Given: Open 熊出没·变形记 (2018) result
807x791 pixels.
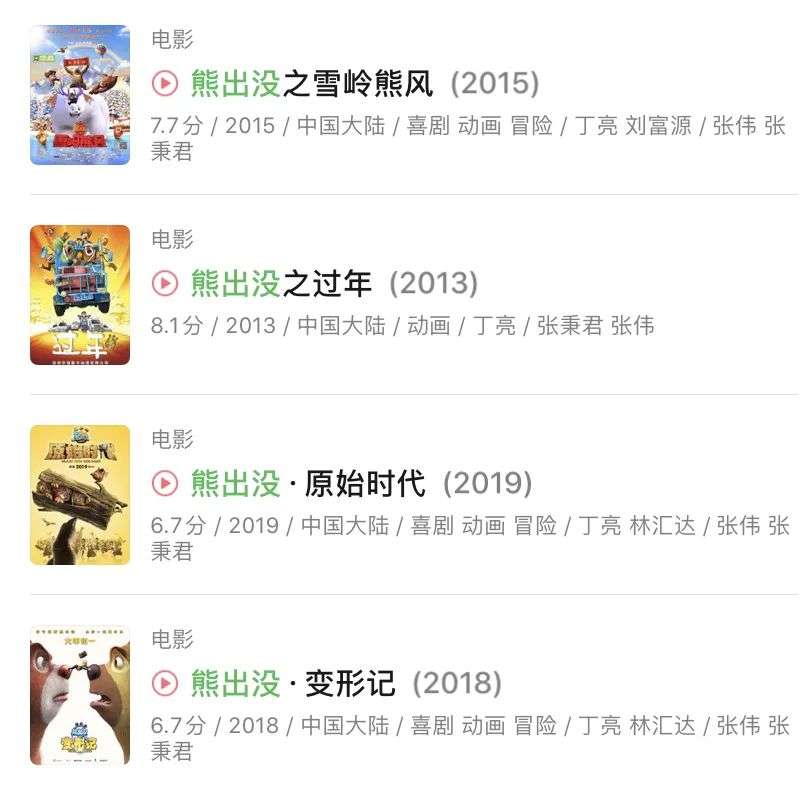Looking at the screenshot, I should (x=346, y=684).
